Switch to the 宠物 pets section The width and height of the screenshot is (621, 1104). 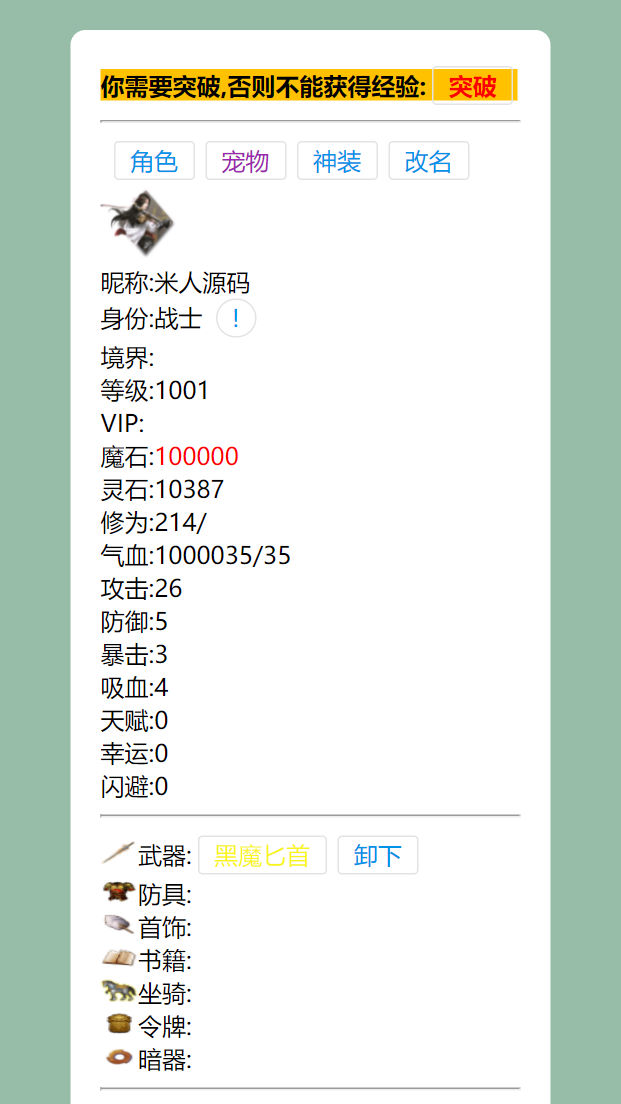(246, 161)
